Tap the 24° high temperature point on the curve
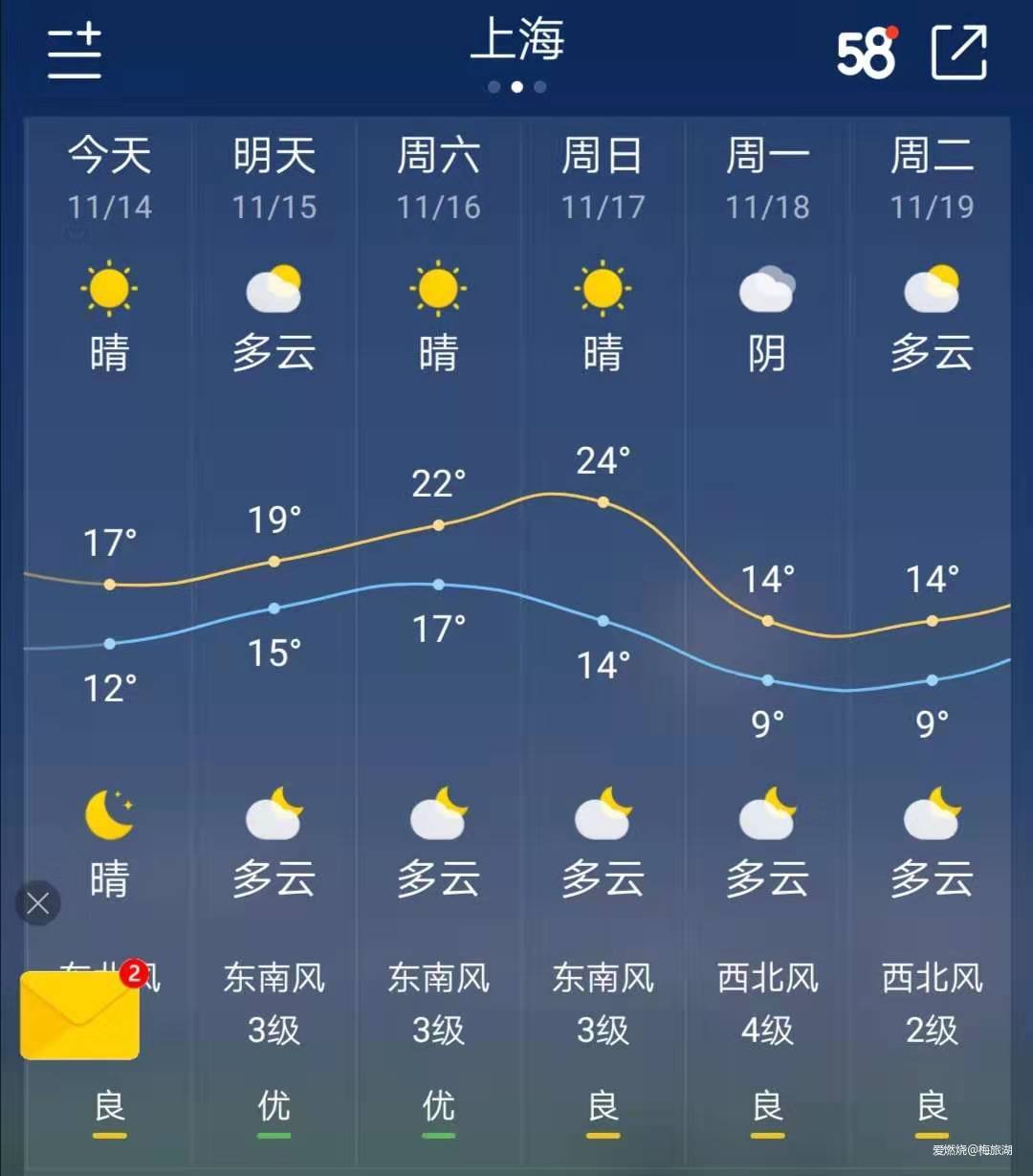 pos(603,499)
